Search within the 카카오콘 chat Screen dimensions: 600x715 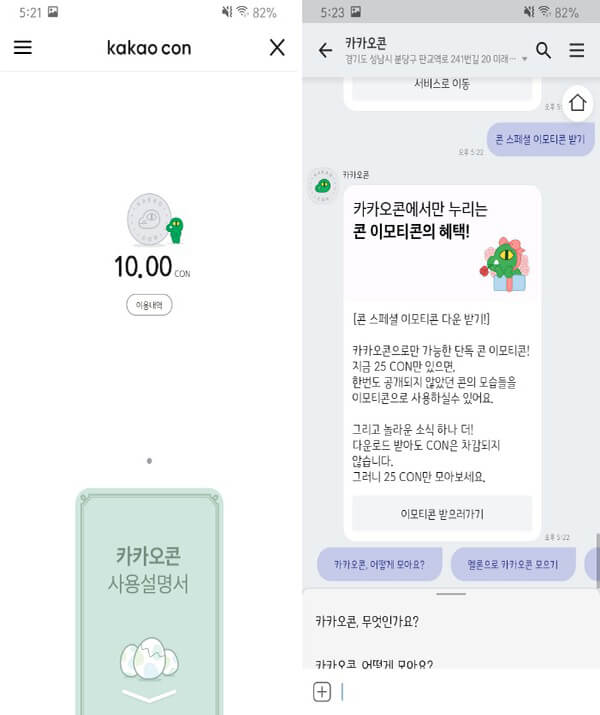pos(543,50)
